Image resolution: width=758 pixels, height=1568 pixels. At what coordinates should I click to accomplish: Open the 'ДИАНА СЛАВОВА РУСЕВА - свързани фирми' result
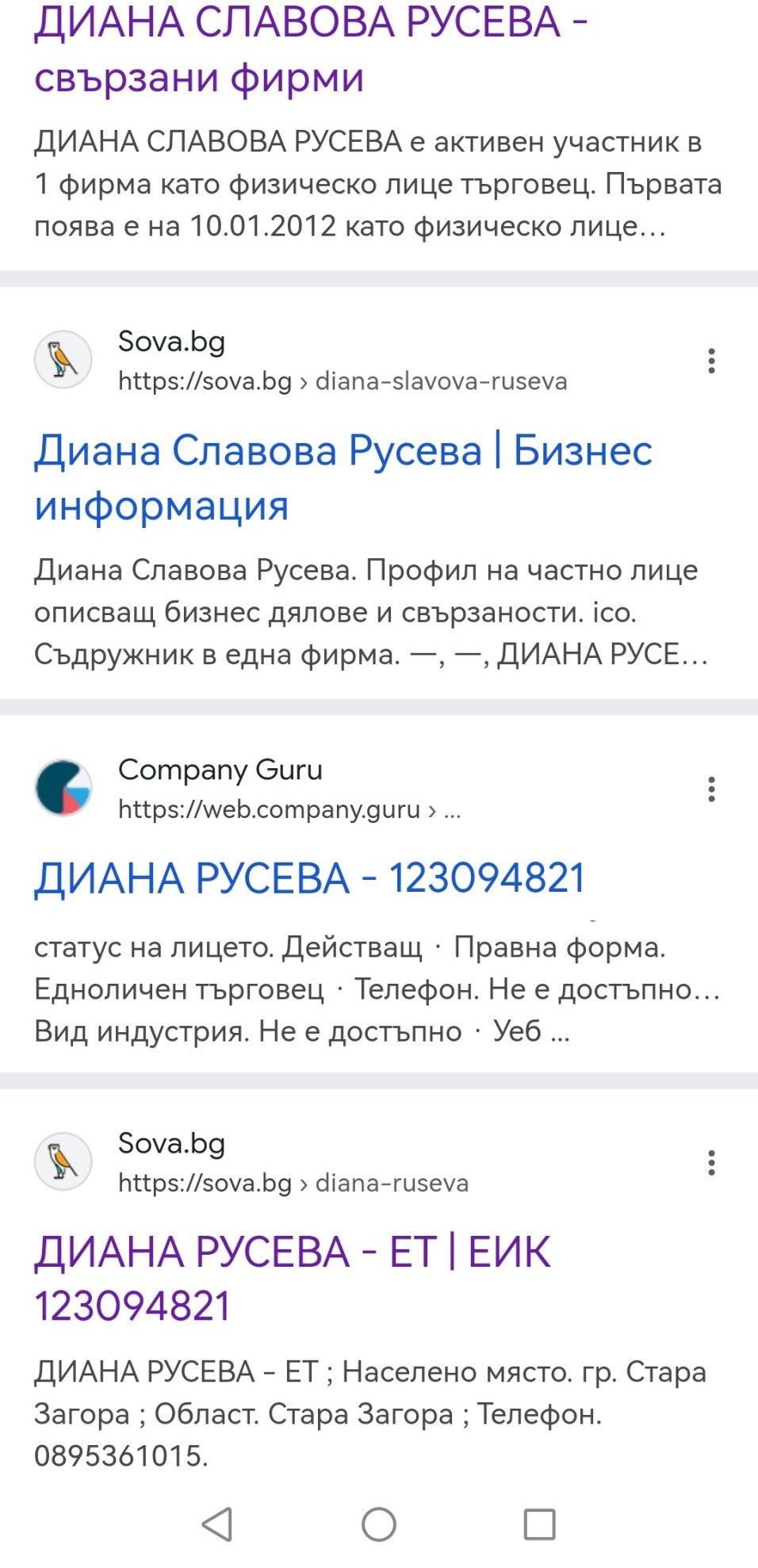tap(309, 49)
